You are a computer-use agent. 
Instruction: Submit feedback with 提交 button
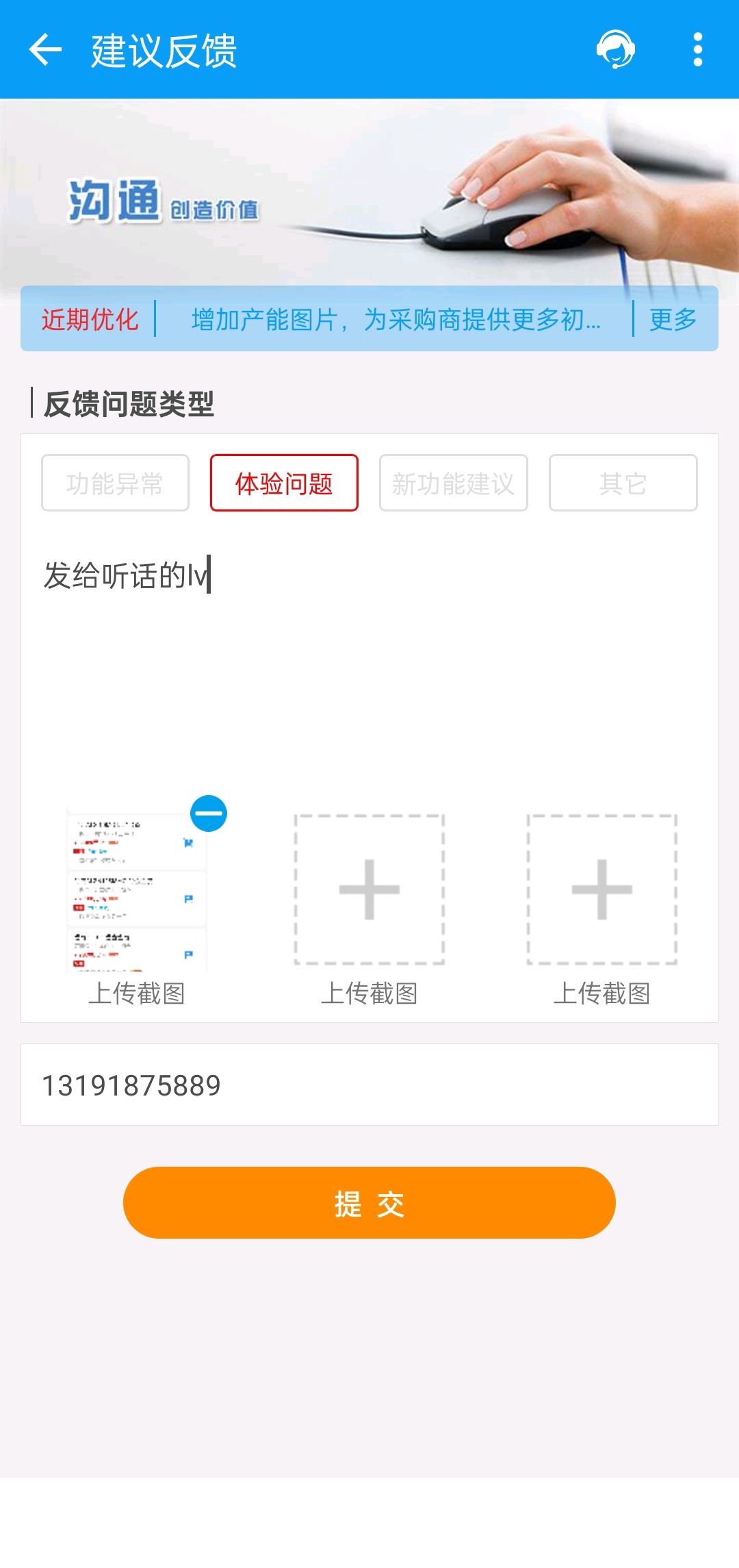tap(369, 1202)
